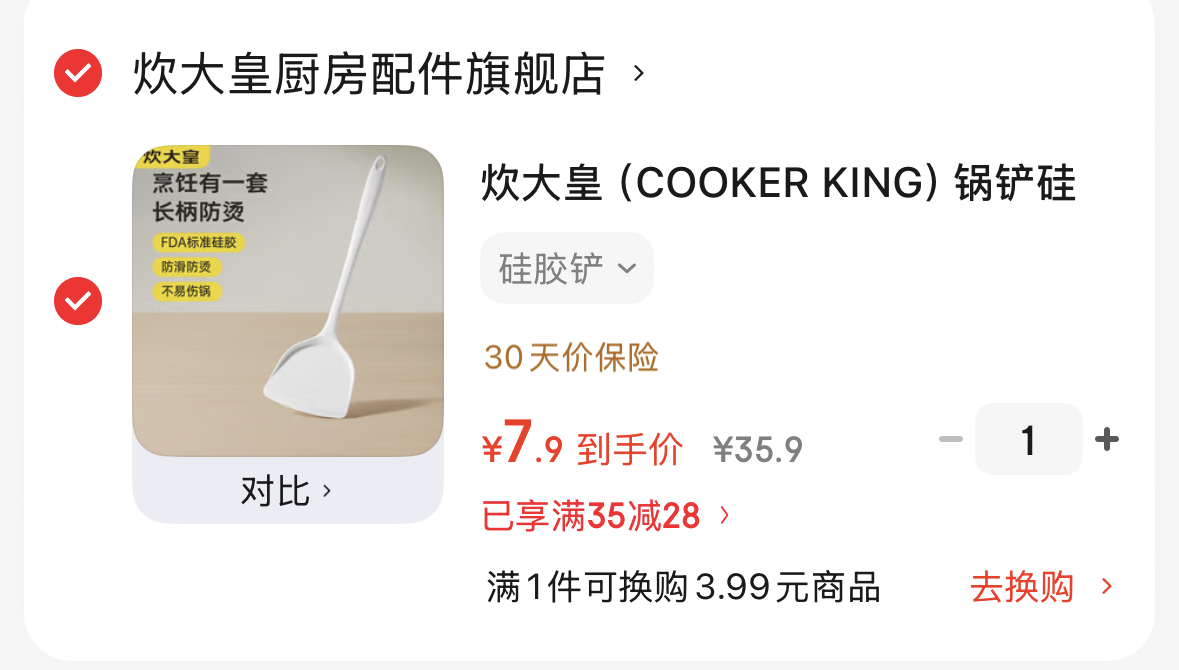
Task: View the 已享满35减28 promotion details
Action: 605,516
